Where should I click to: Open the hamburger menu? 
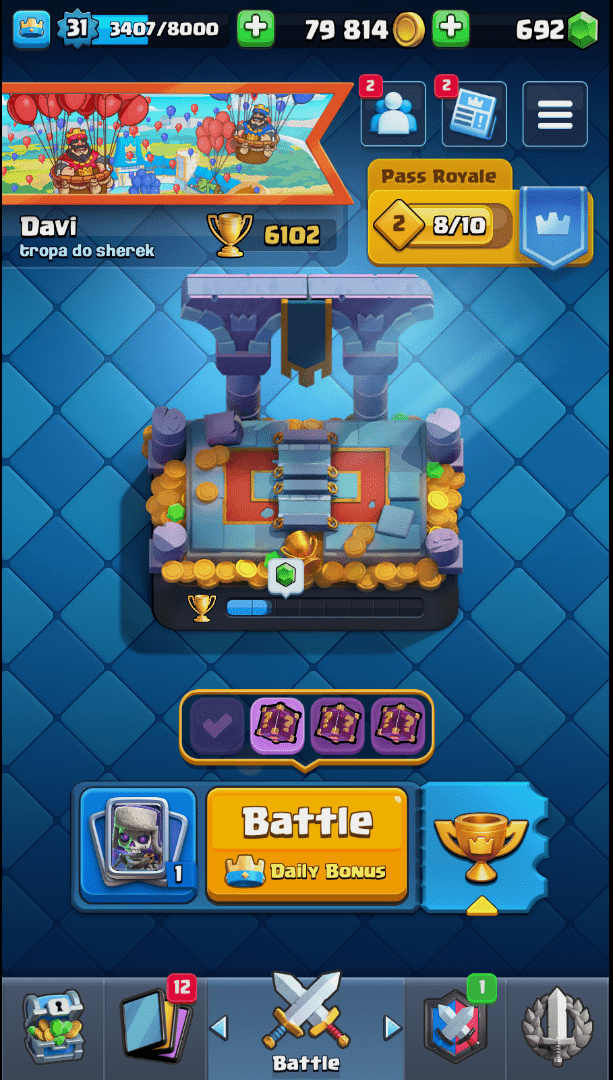click(554, 115)
